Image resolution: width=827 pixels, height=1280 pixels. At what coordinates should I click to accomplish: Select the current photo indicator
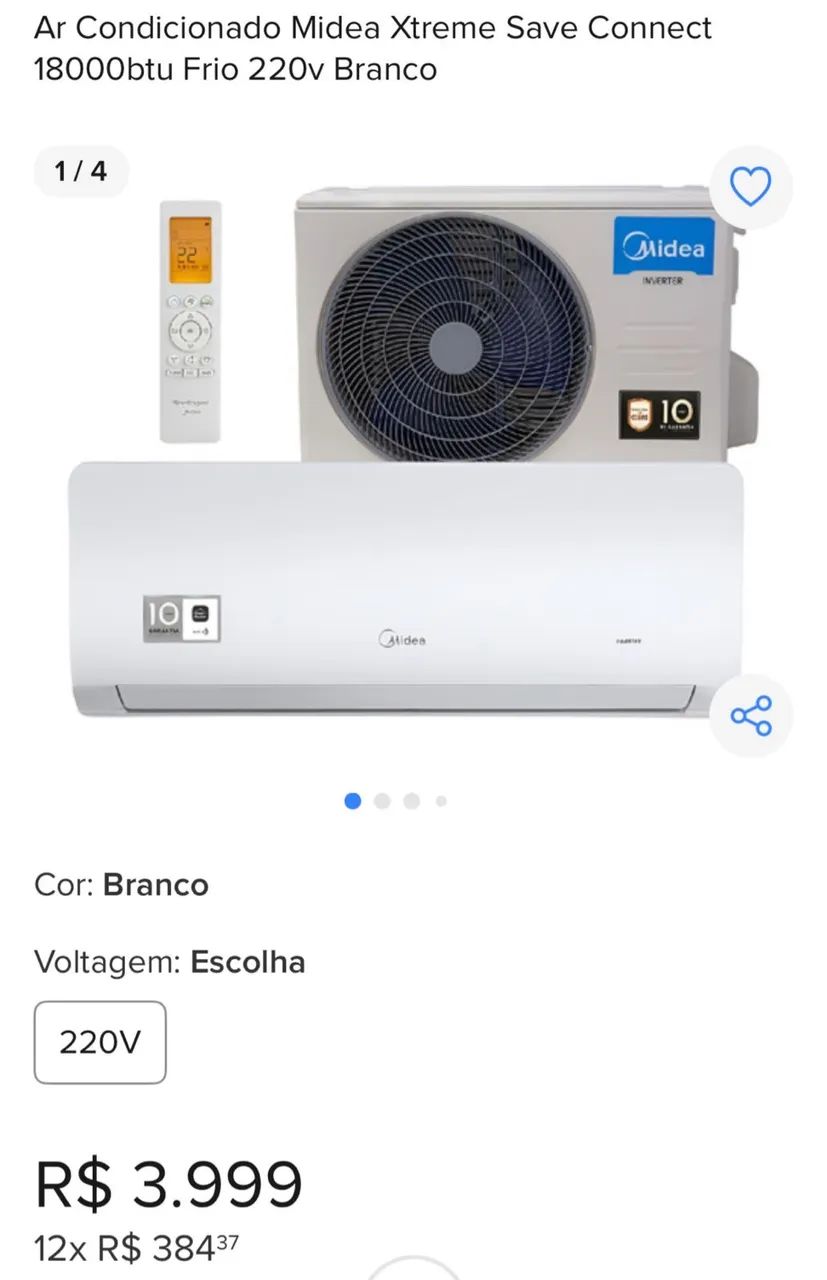pos(352,801)
